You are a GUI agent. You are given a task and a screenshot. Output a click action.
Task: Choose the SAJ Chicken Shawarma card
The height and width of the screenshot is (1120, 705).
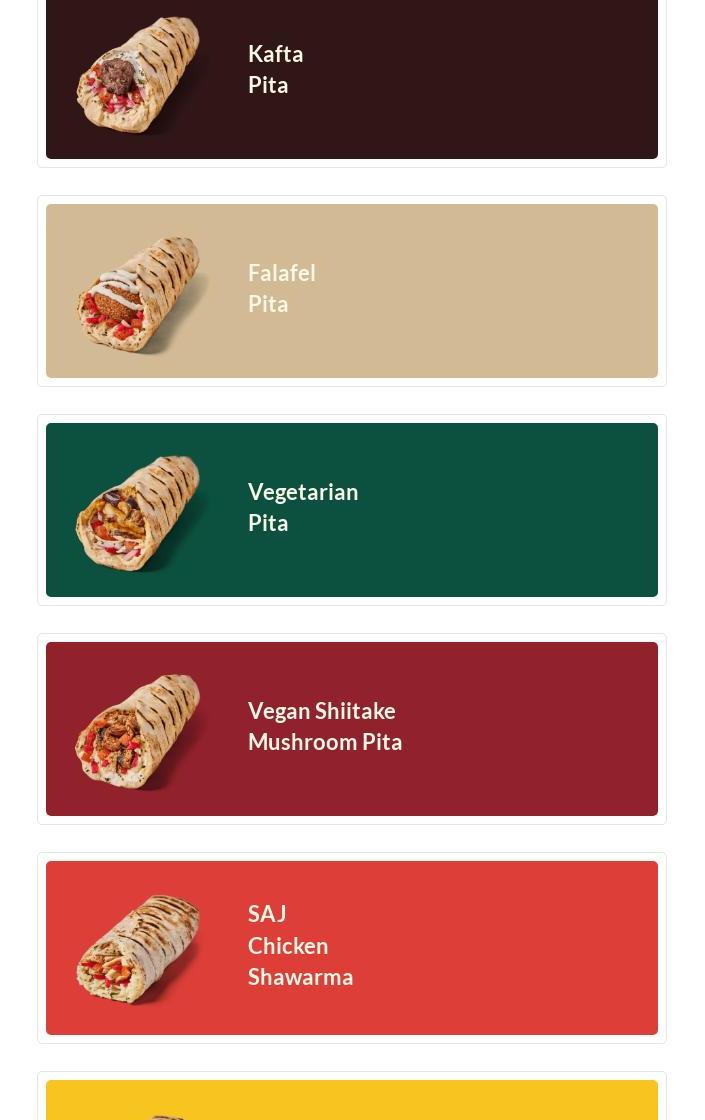351,947
